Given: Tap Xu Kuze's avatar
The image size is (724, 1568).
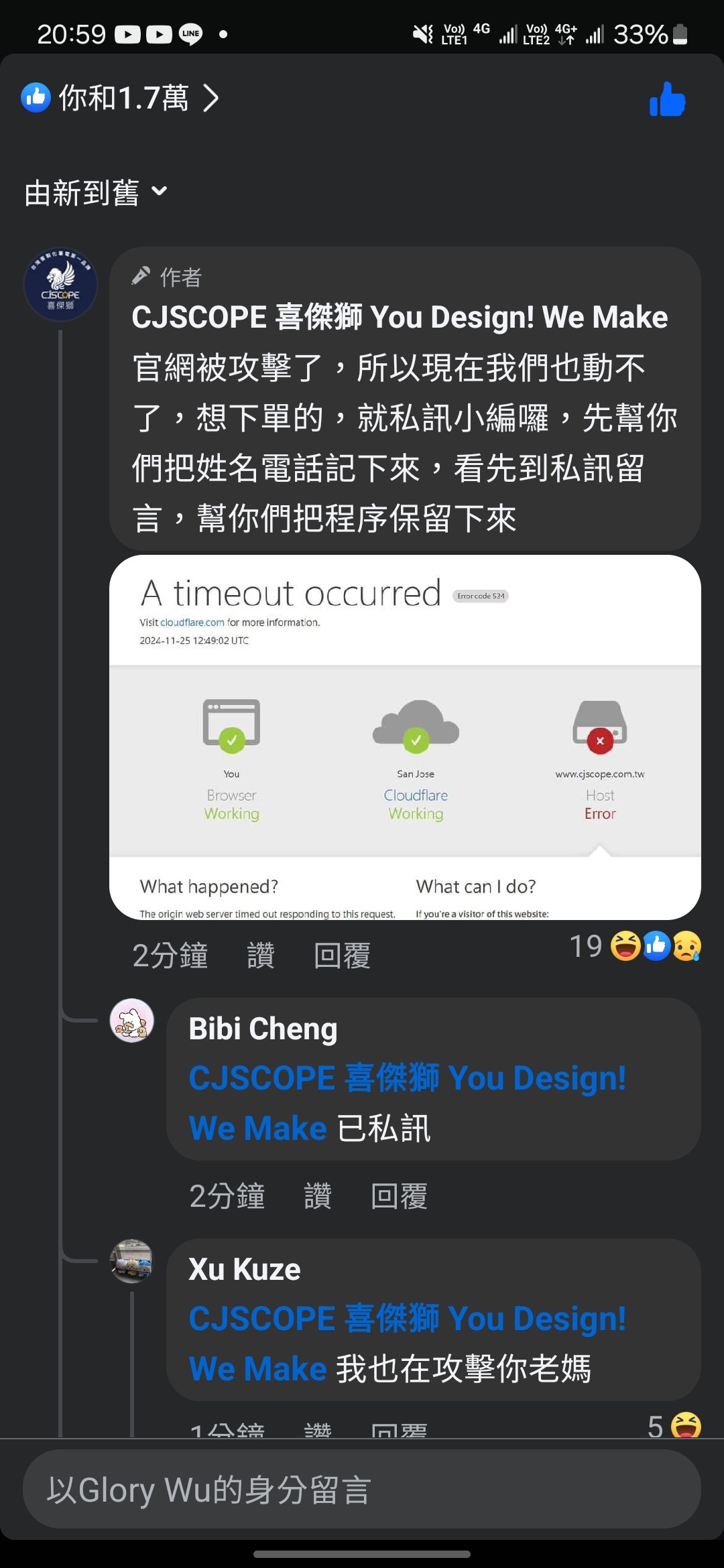Looking at the screenshot, I should [131, 1260].
